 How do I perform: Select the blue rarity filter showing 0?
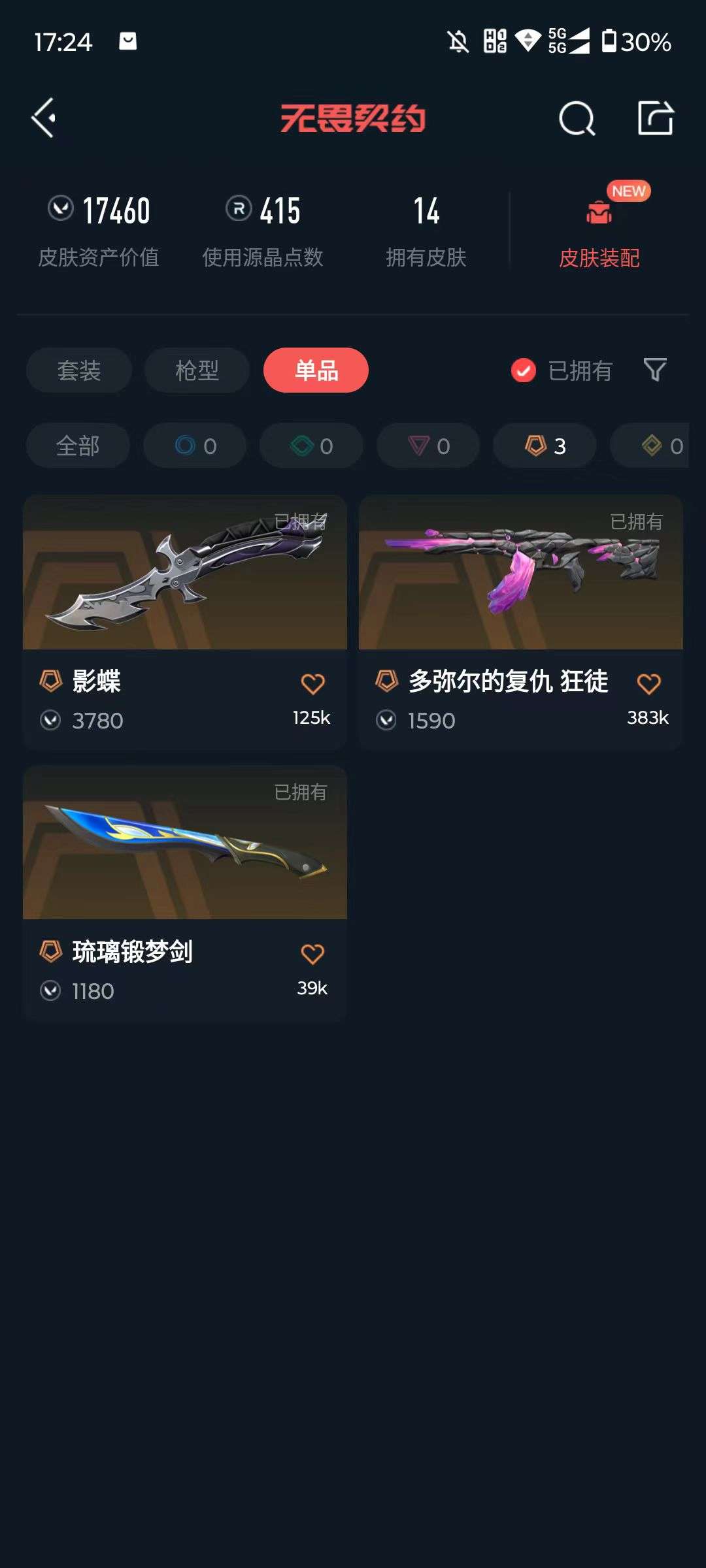[x=194, y=446]
